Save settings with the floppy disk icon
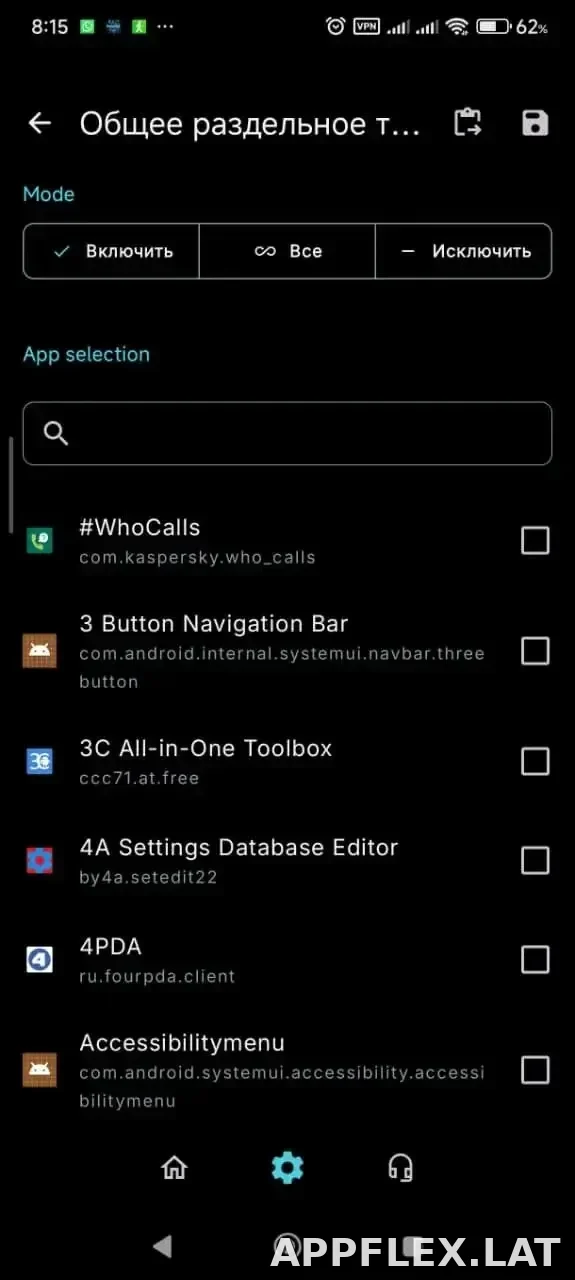The height and width of the screenshot is (1280, 575). (x=535, y=123)
